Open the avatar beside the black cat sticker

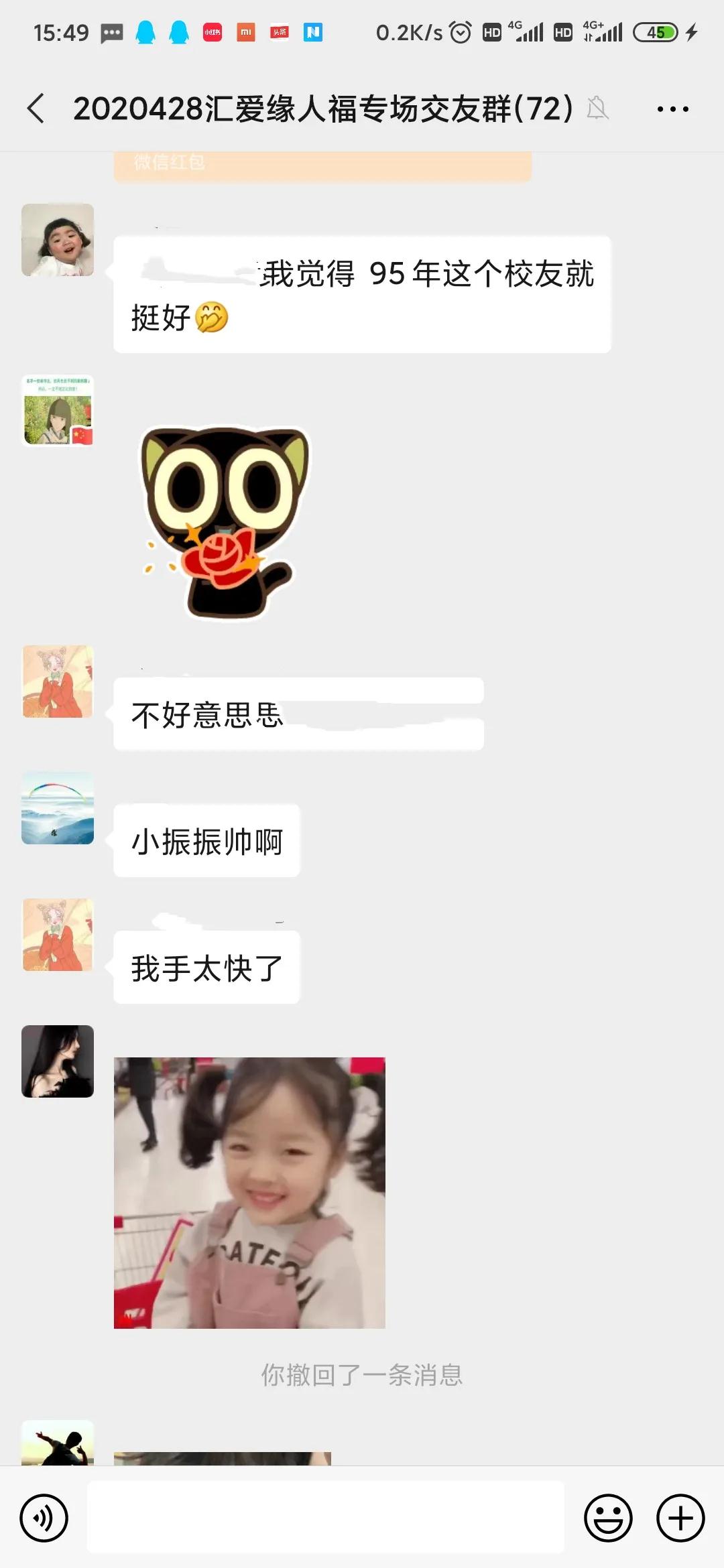(58, 410)
